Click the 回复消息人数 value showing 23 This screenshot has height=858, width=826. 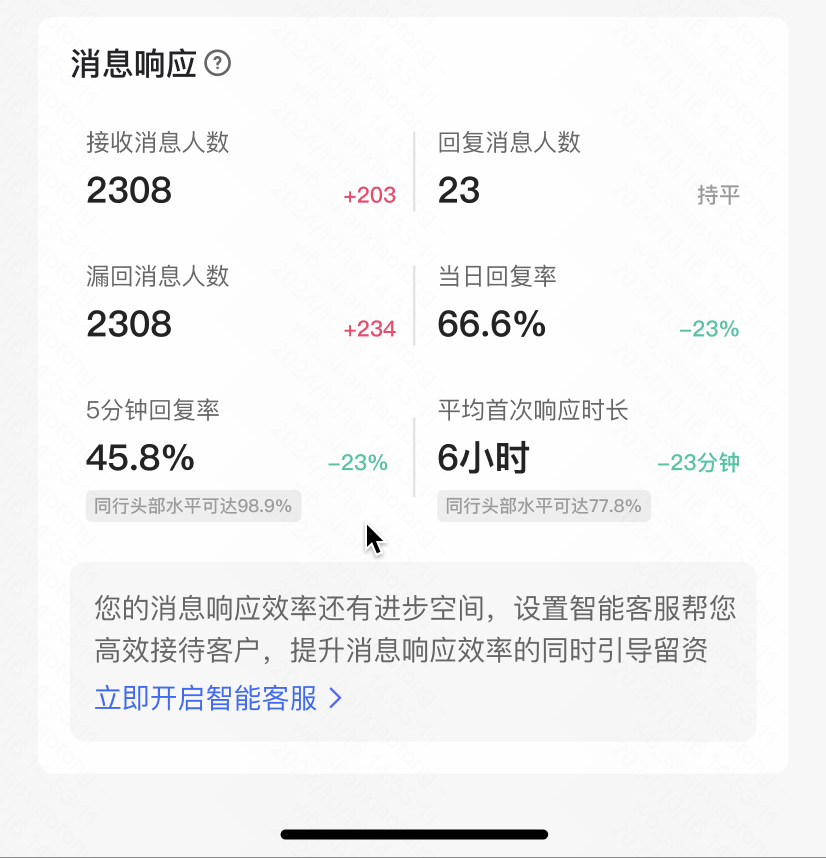click(457, 190)
